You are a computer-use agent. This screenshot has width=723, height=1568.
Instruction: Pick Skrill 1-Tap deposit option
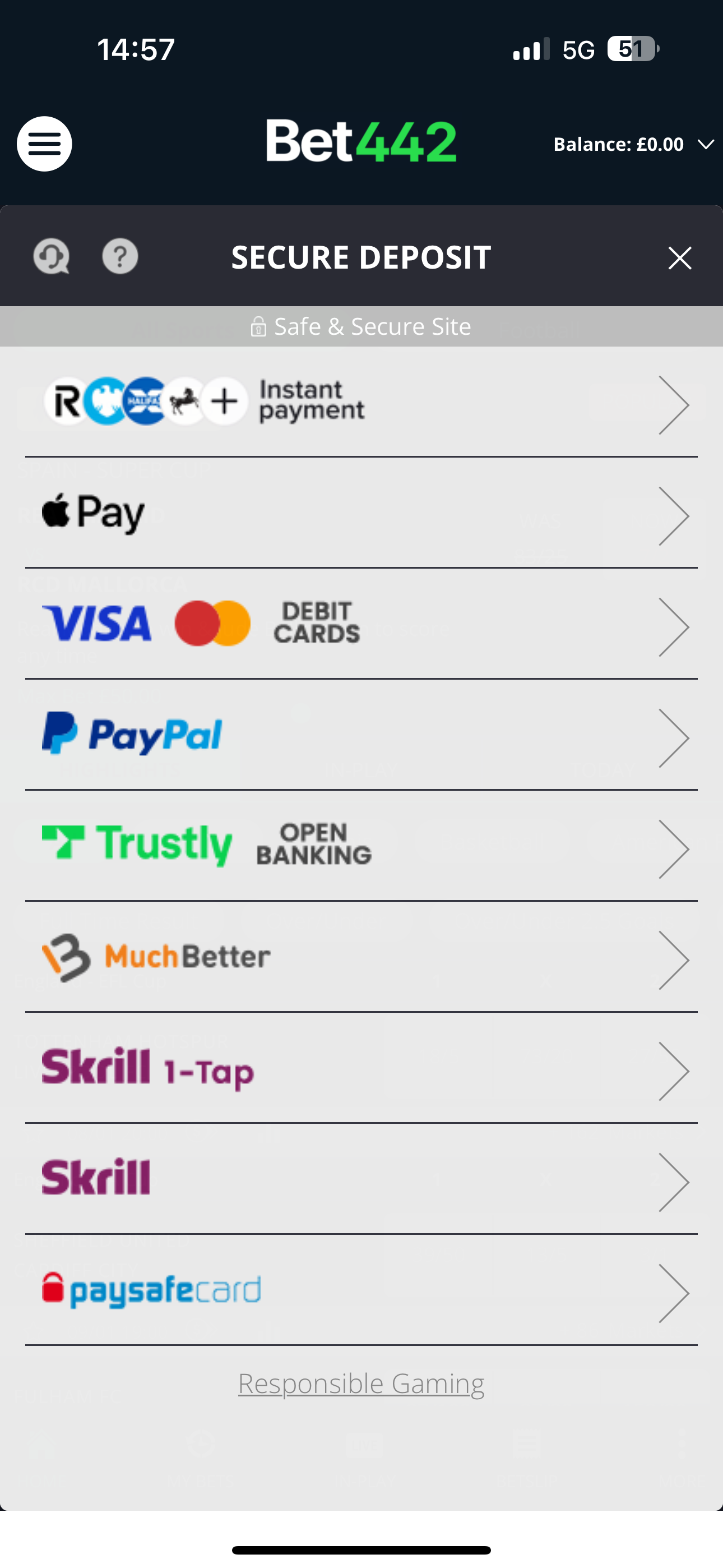(361, 1069)
